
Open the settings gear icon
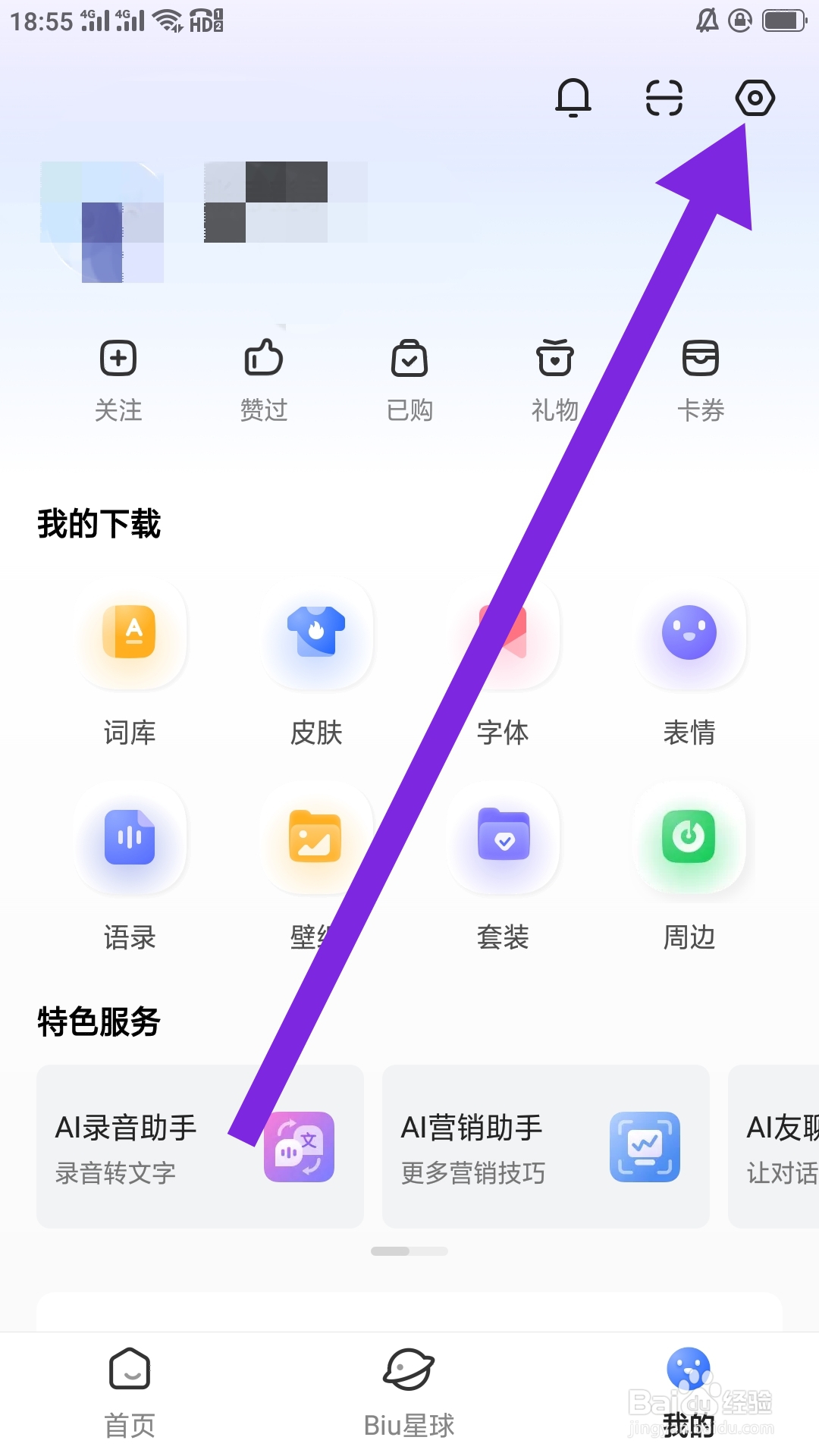(x=755, y=97)
